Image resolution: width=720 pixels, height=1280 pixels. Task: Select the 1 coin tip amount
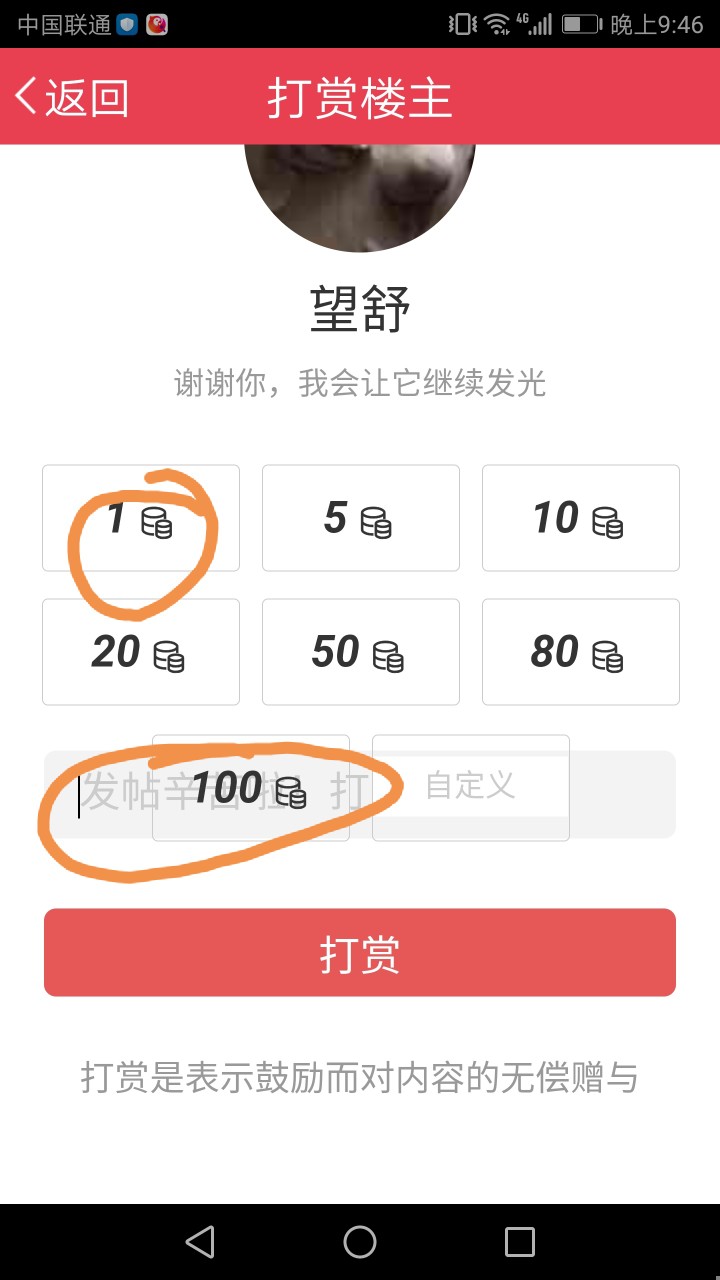[x=141, y=518]
